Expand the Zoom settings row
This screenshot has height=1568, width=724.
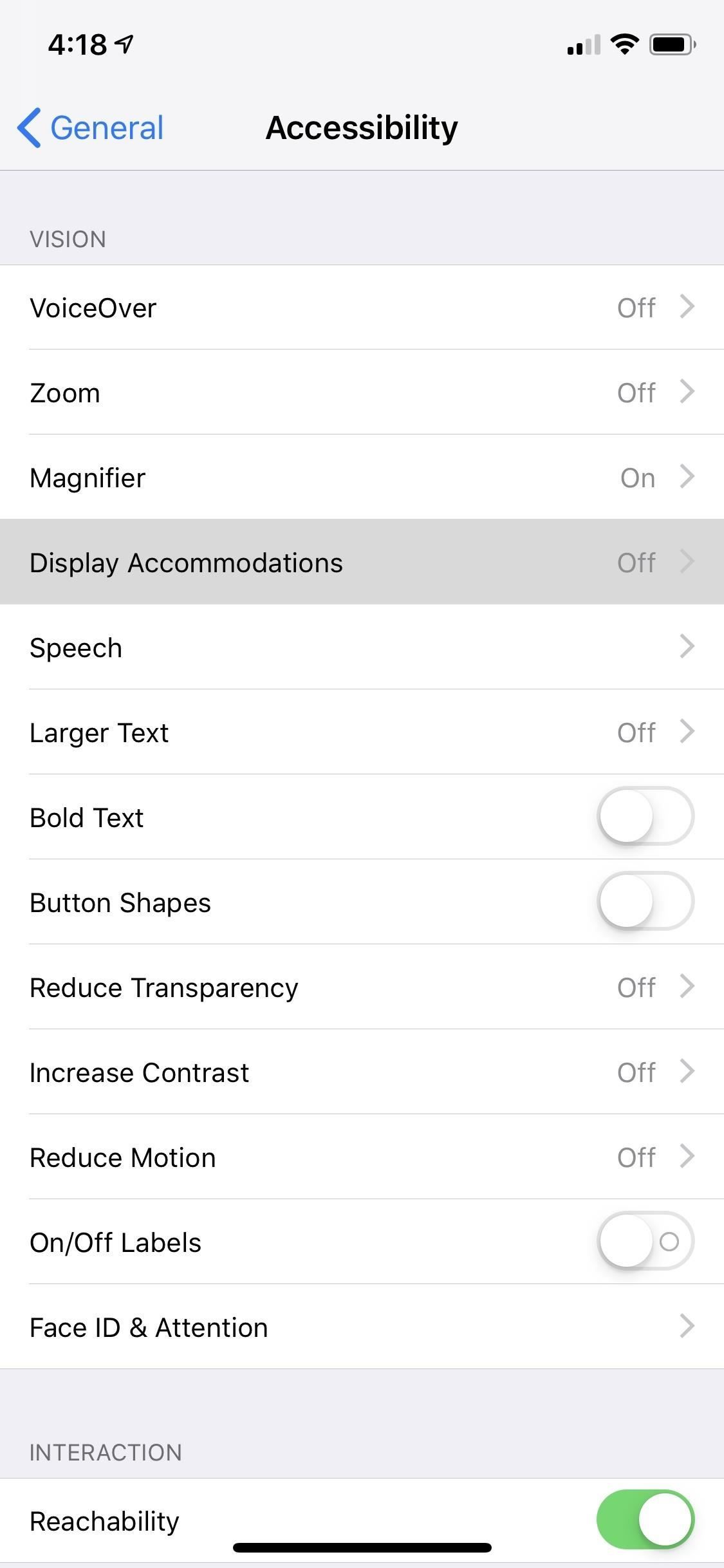[x=362, y=392]
